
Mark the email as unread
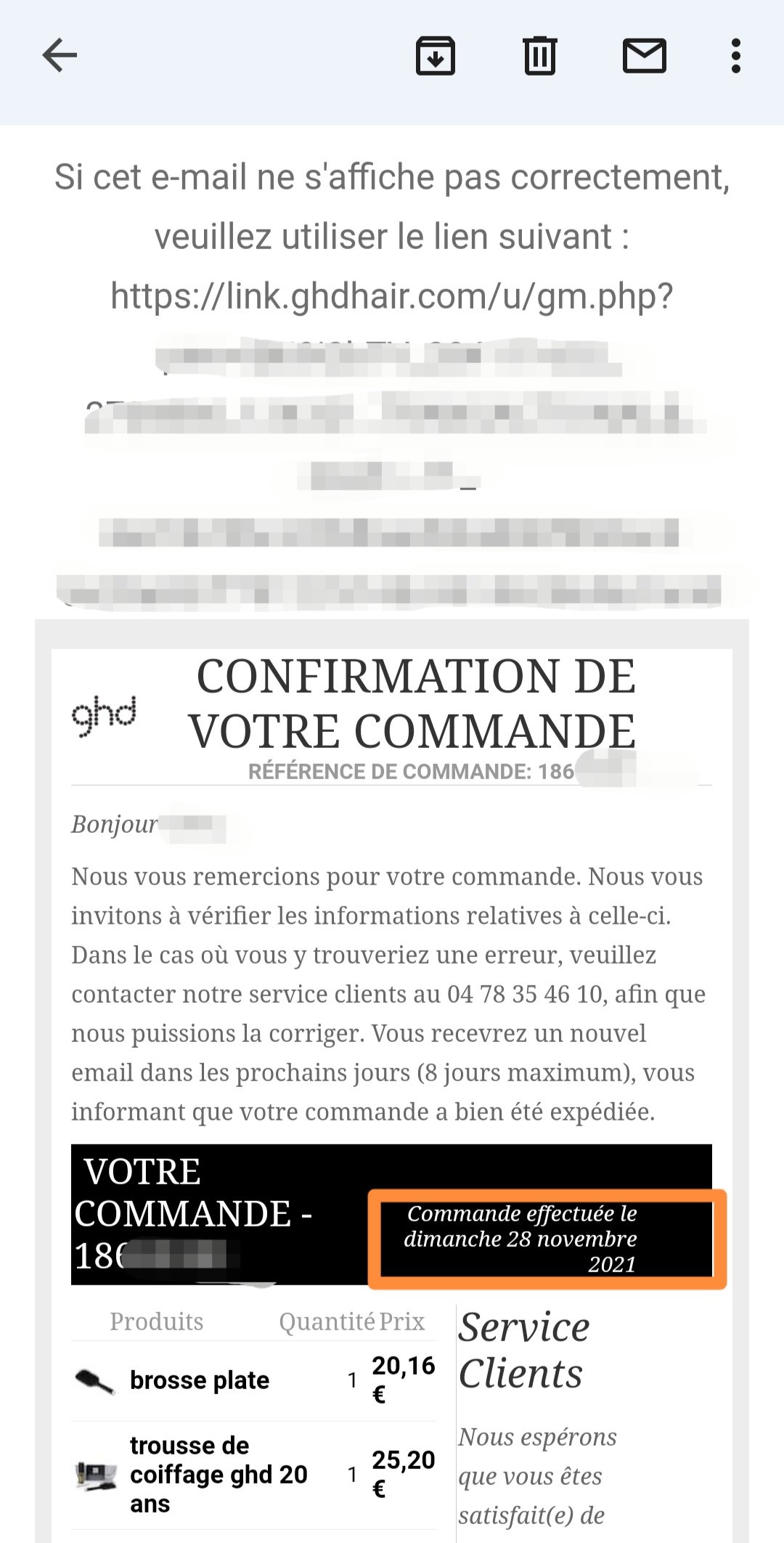645,56
